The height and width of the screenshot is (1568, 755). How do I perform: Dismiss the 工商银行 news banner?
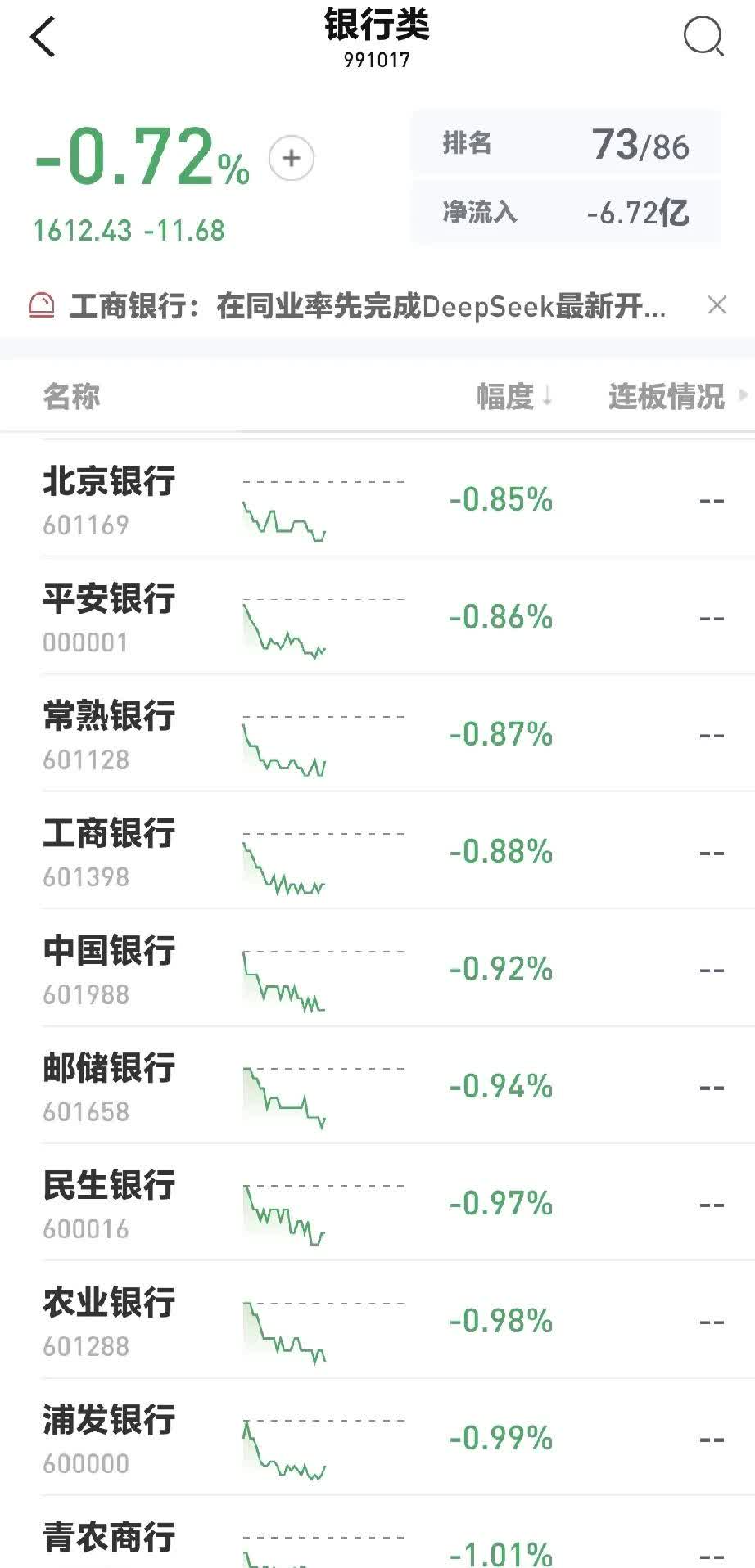[x=717, y=305]
